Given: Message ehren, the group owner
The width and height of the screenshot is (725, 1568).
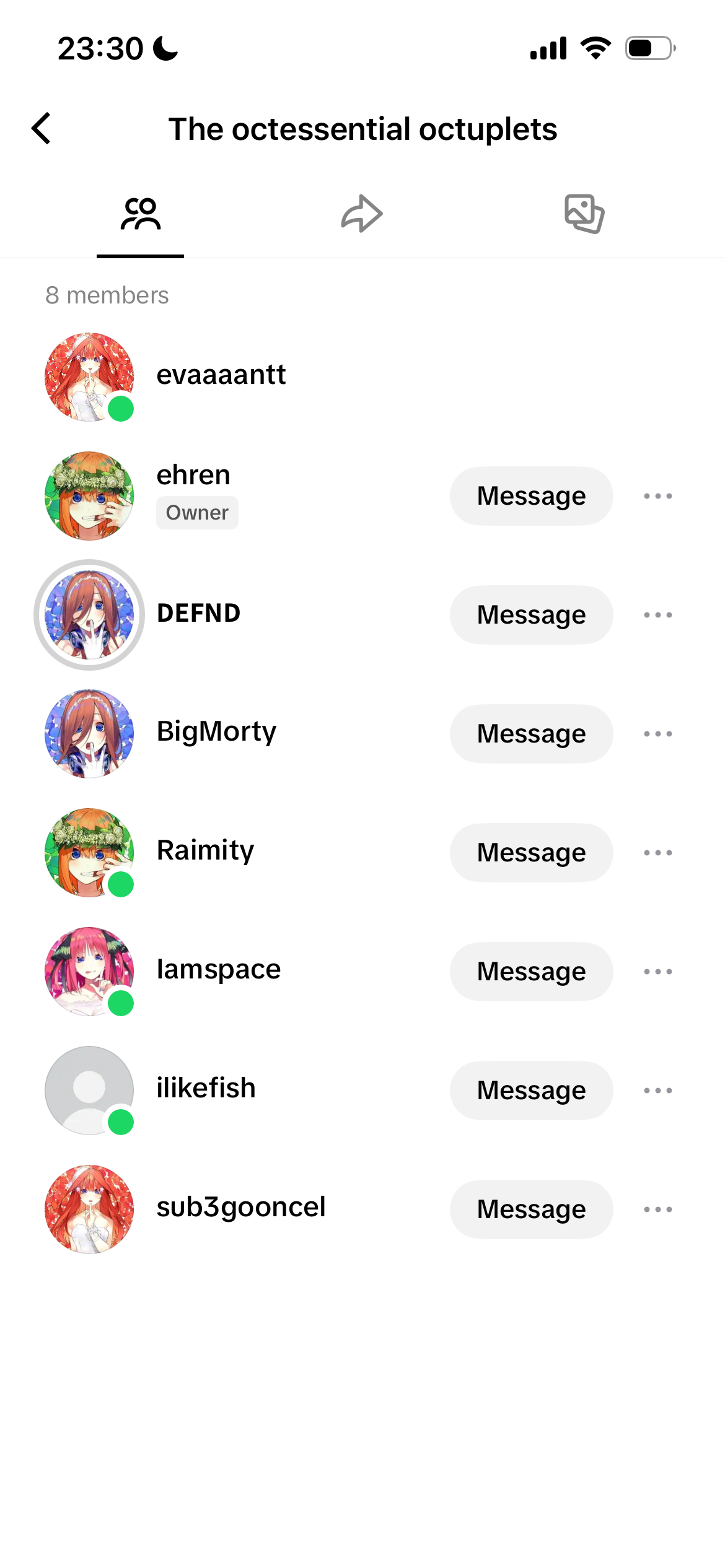Looking at the screenshot, I should [x=531, y=496].
